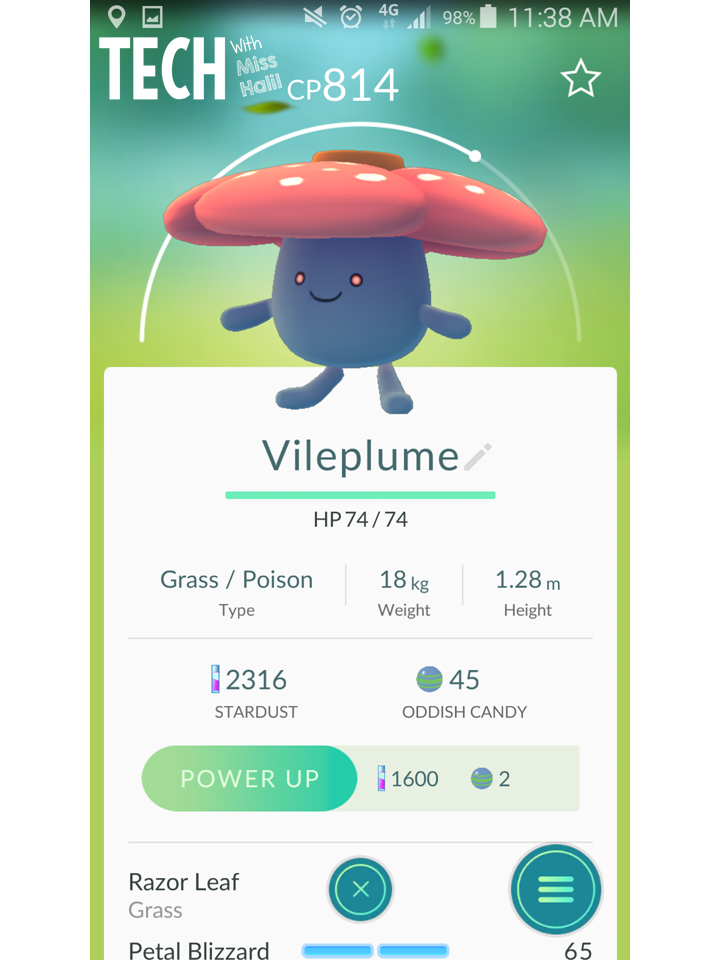Mark Vileplume as favorite with star
Screen dimensions: 720x960
point(580,79)
